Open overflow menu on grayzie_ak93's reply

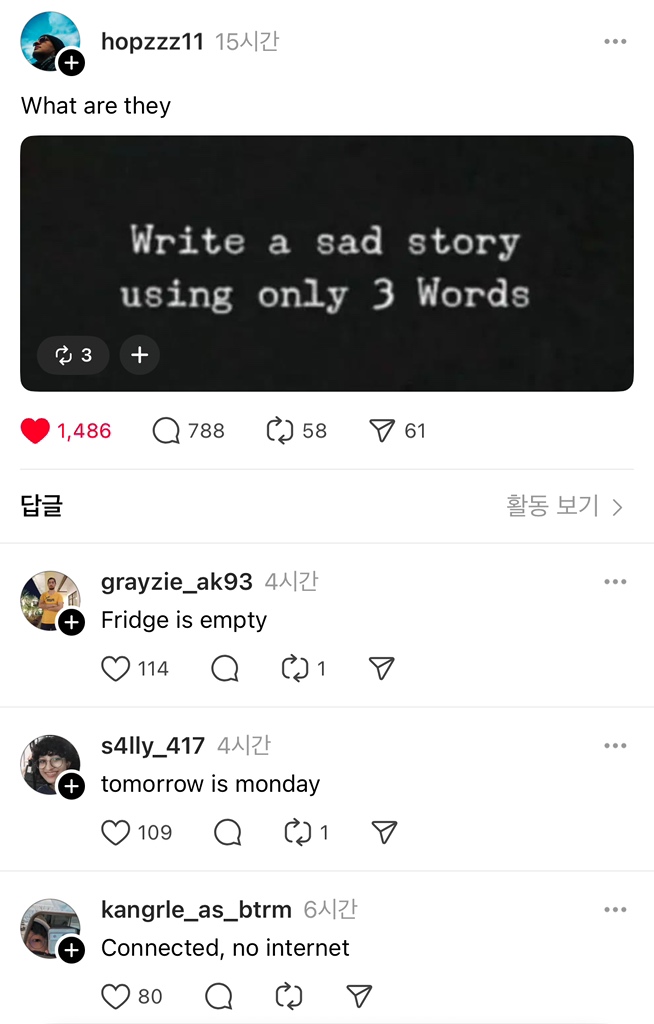click(x=615, y=582)
